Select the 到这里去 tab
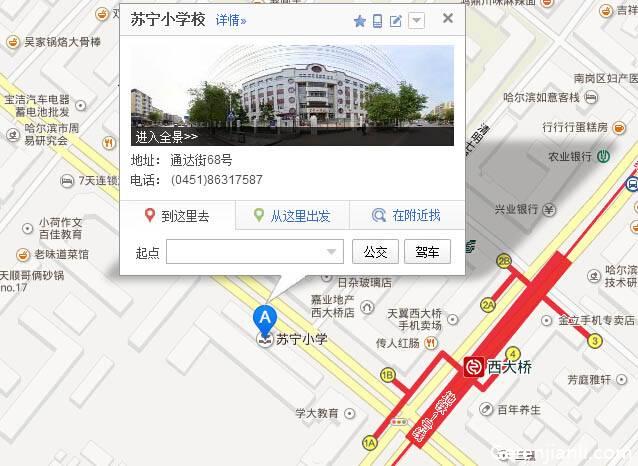638x466 pixels. coord(178,215)
